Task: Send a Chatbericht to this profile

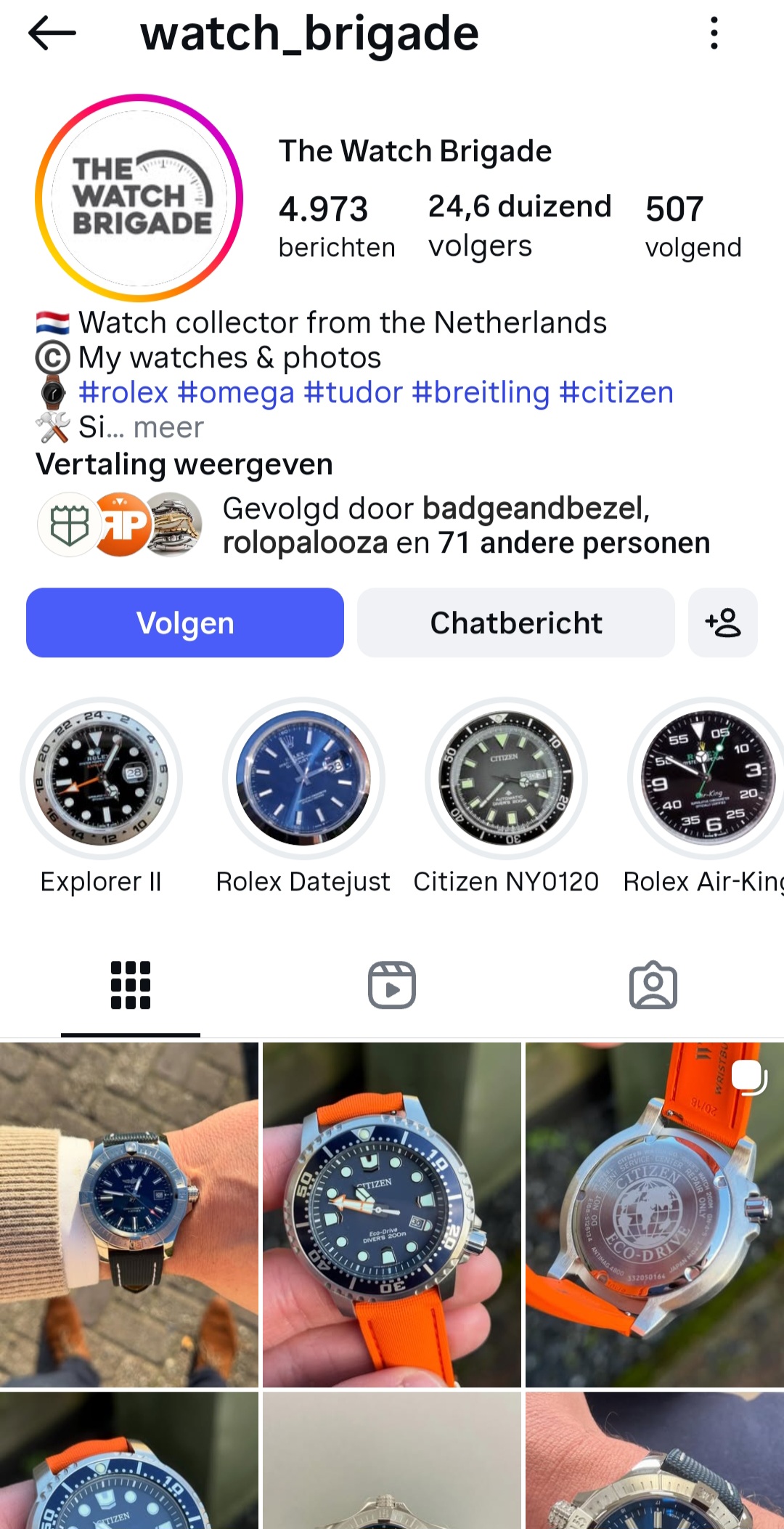Action: tap(515, 622)
